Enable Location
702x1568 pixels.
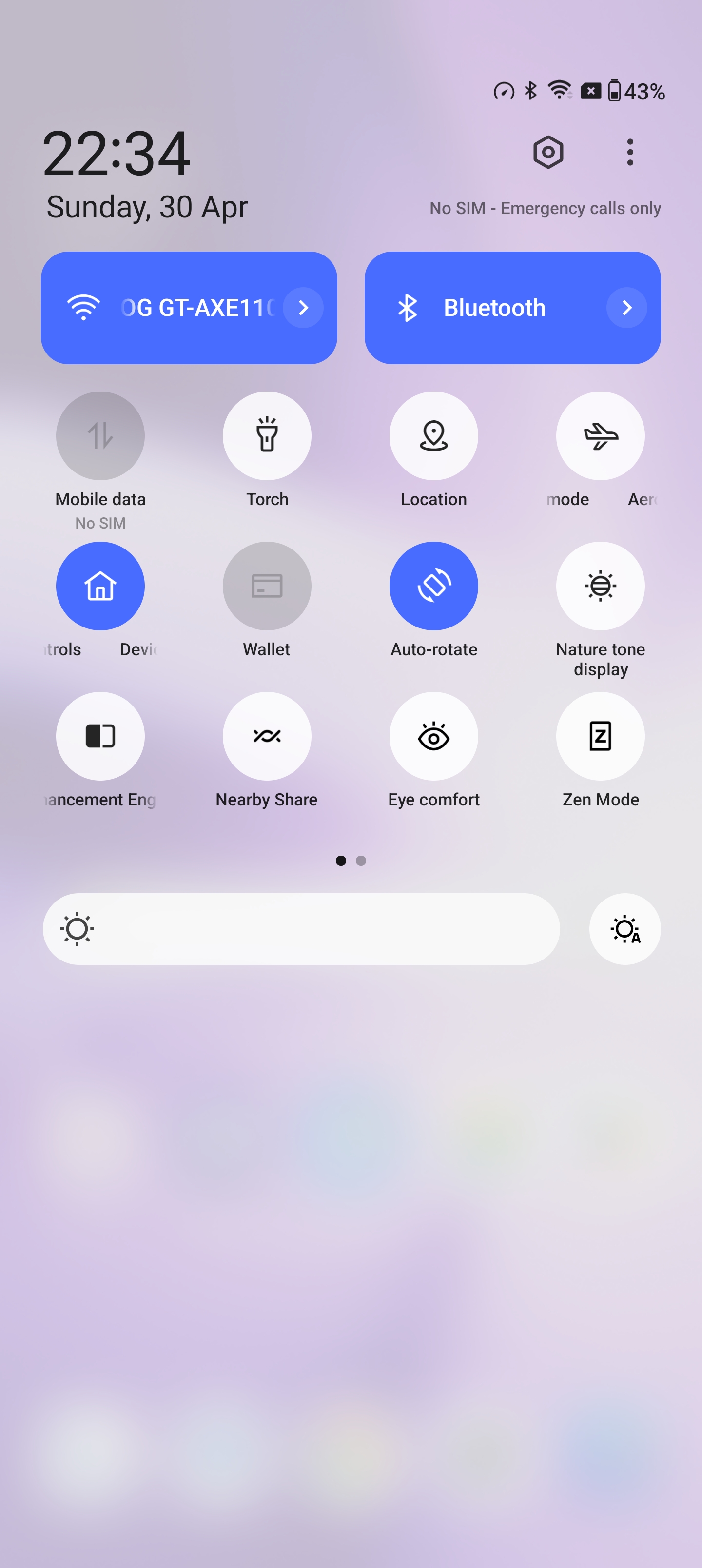pos(433,436)
